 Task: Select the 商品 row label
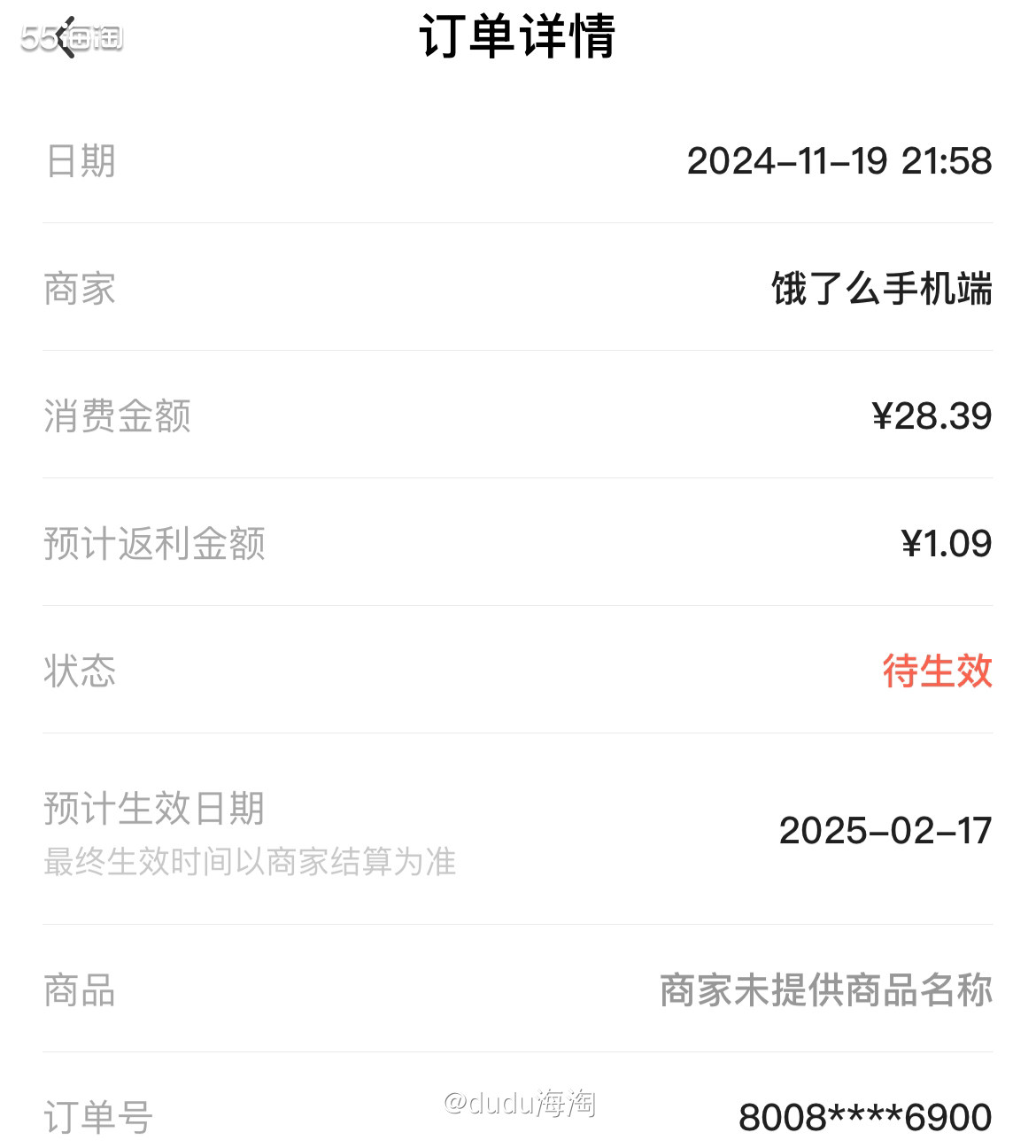pos(79,992)
